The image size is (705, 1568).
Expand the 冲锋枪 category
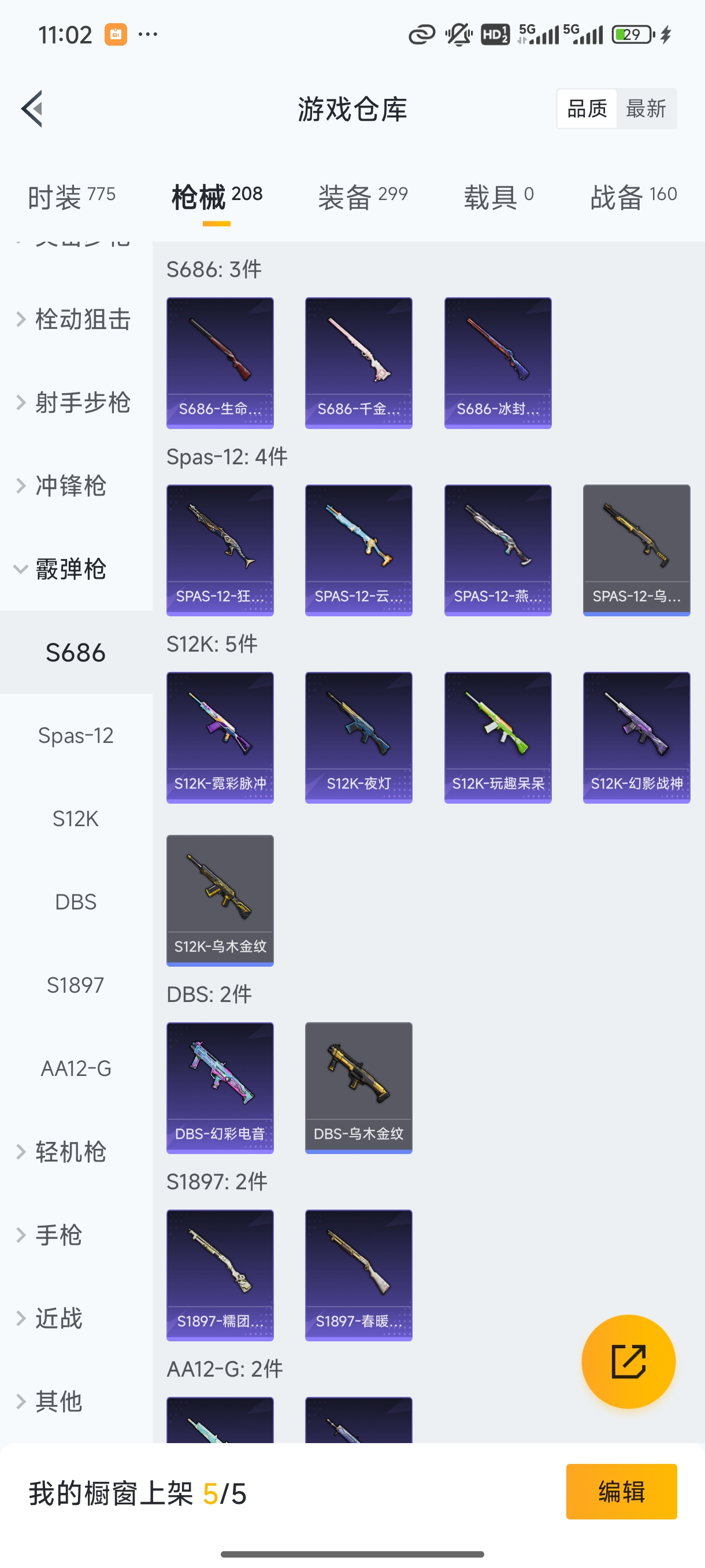click(70, 486)
